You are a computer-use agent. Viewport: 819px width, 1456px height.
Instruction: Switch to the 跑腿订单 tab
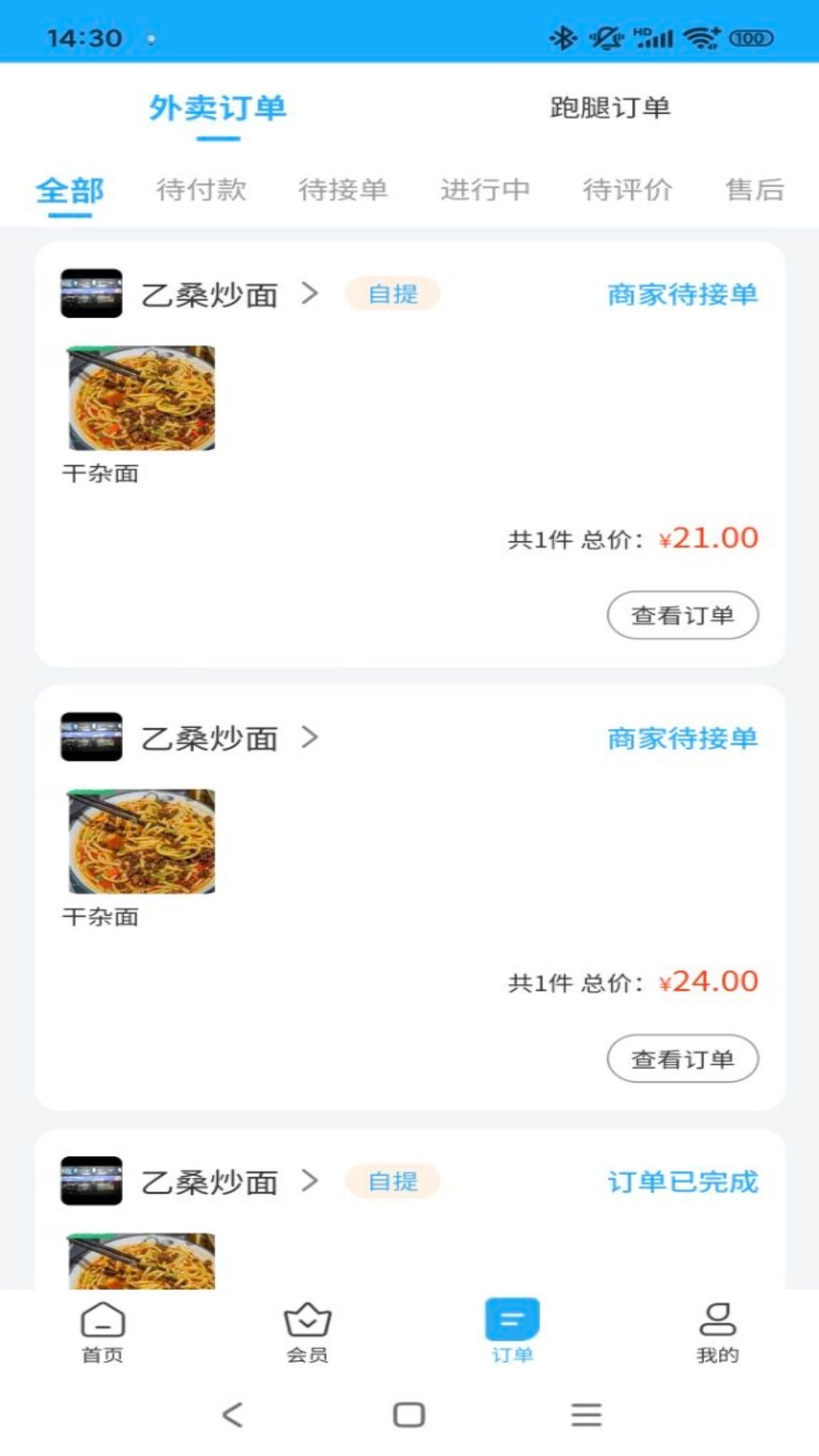(x=610, y=108)
